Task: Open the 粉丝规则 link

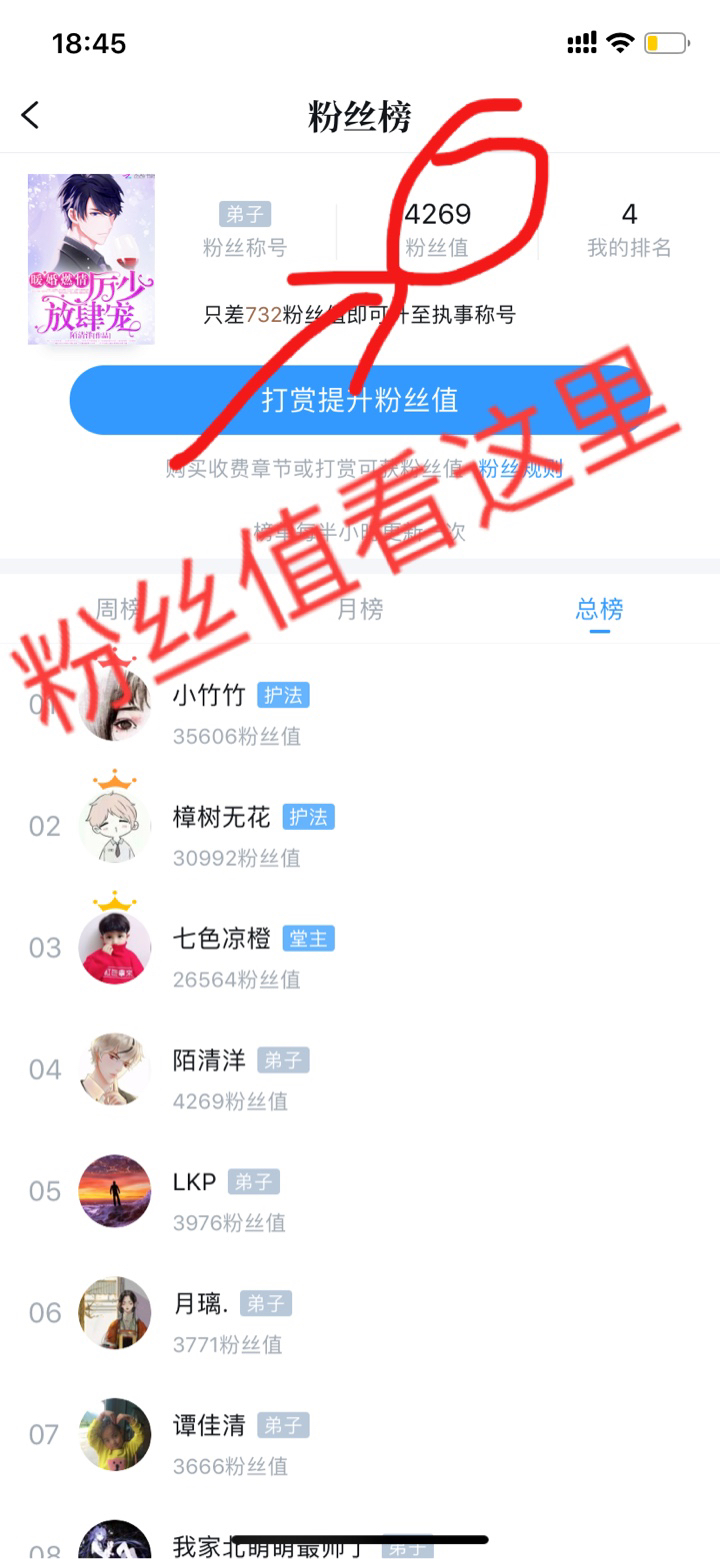Action: point(520,468)
